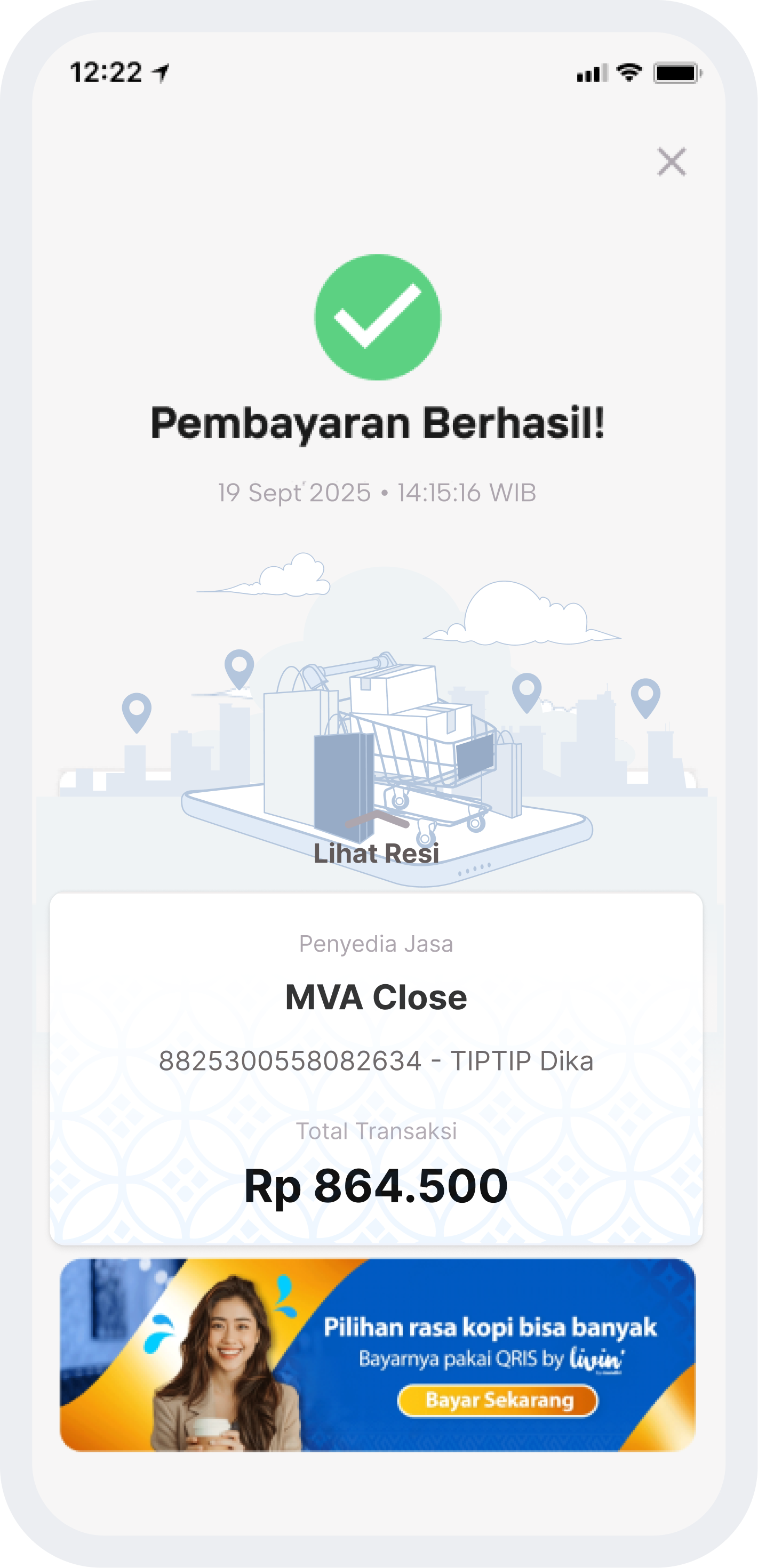Screen dimensions: 758x1568
Task: Close the payment success screen
Action: 672,162
